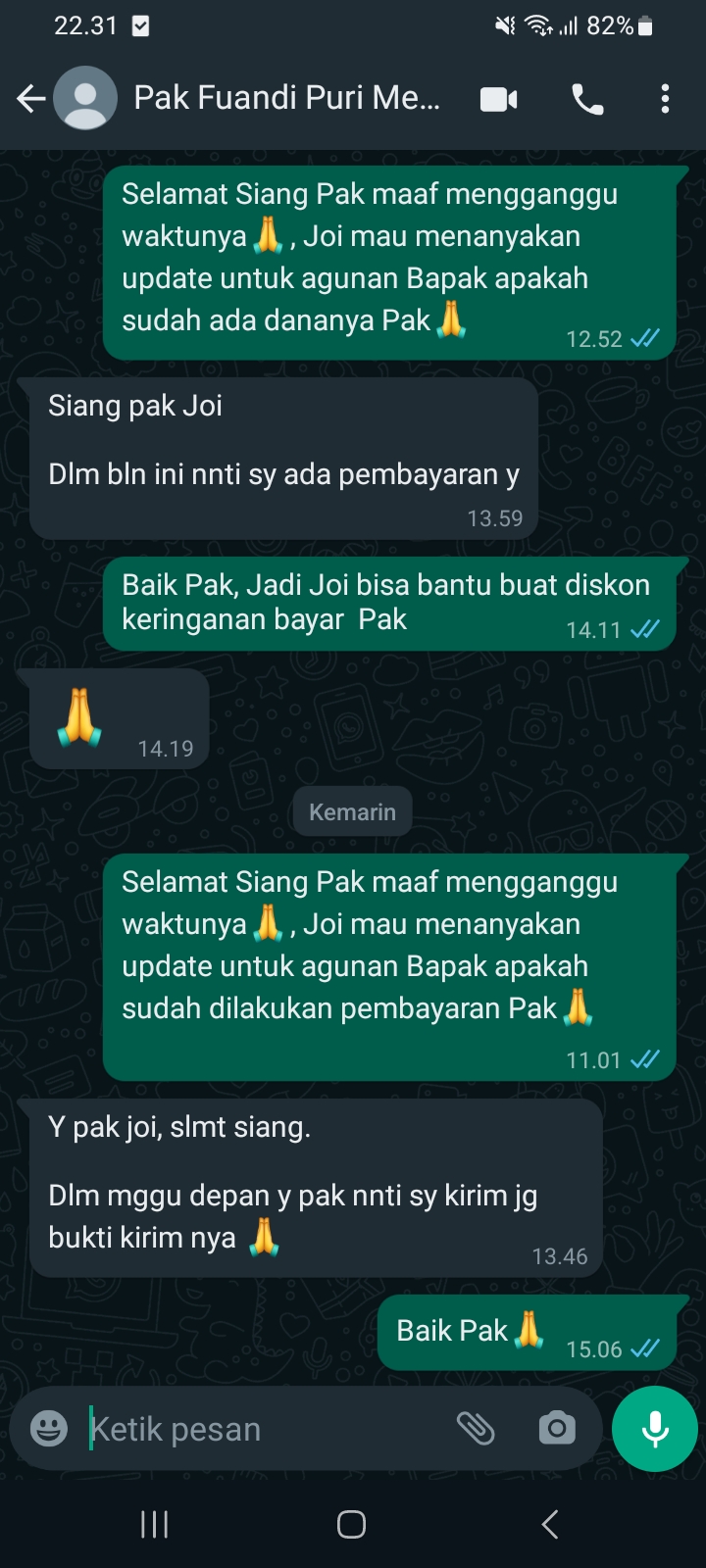This screenshot has height=1568, width=706.
Task: Open the system recent apps view
Action: tap(154, 1524)
